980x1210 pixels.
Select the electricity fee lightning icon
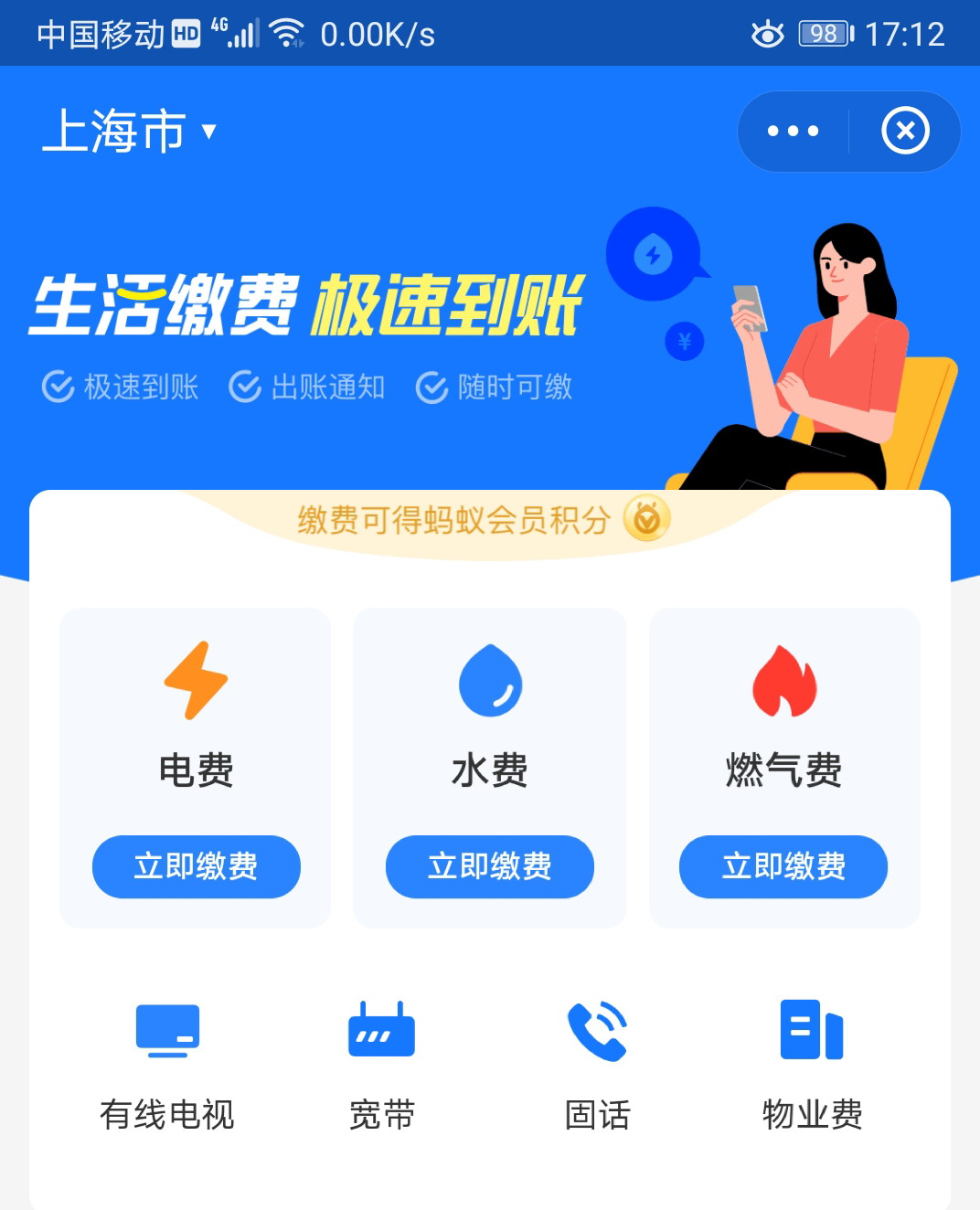pyautogui.click(x=195, y=681)
